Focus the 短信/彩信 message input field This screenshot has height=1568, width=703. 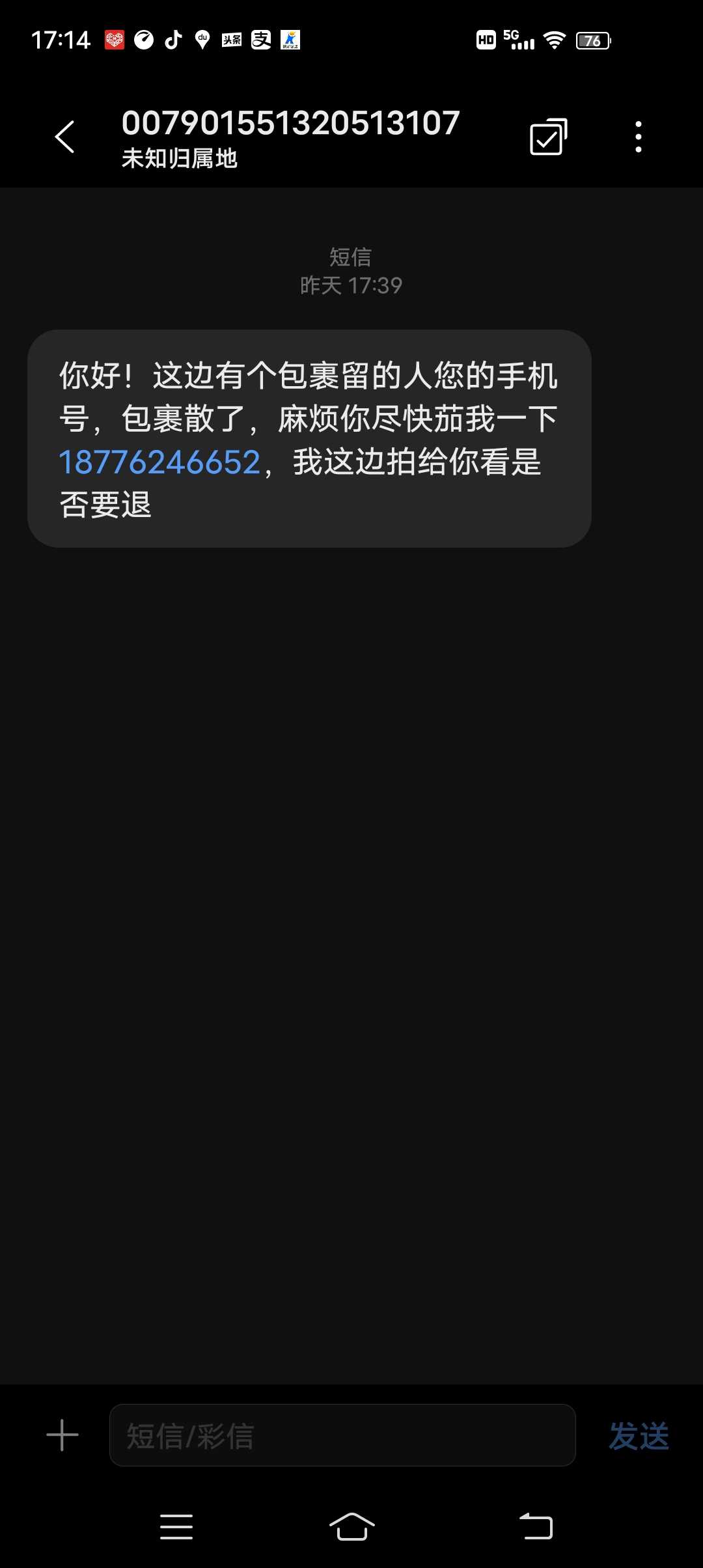pyautogui.click(x=342, y=1435)
